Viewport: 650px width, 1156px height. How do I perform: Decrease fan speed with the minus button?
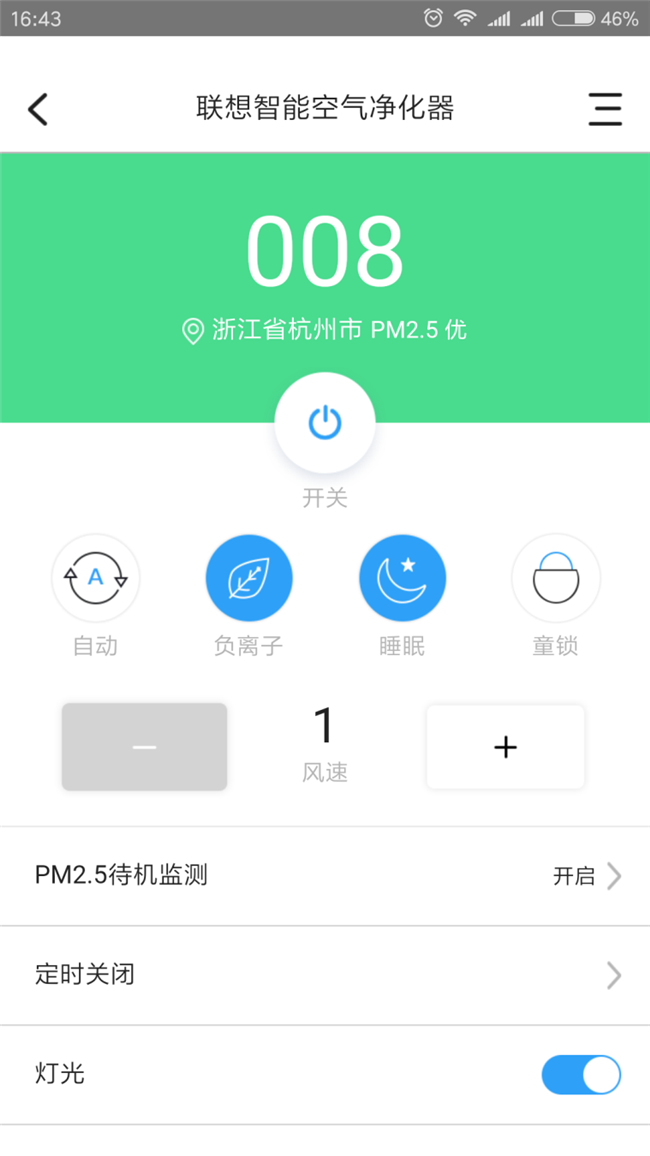(x=145, y=747)
